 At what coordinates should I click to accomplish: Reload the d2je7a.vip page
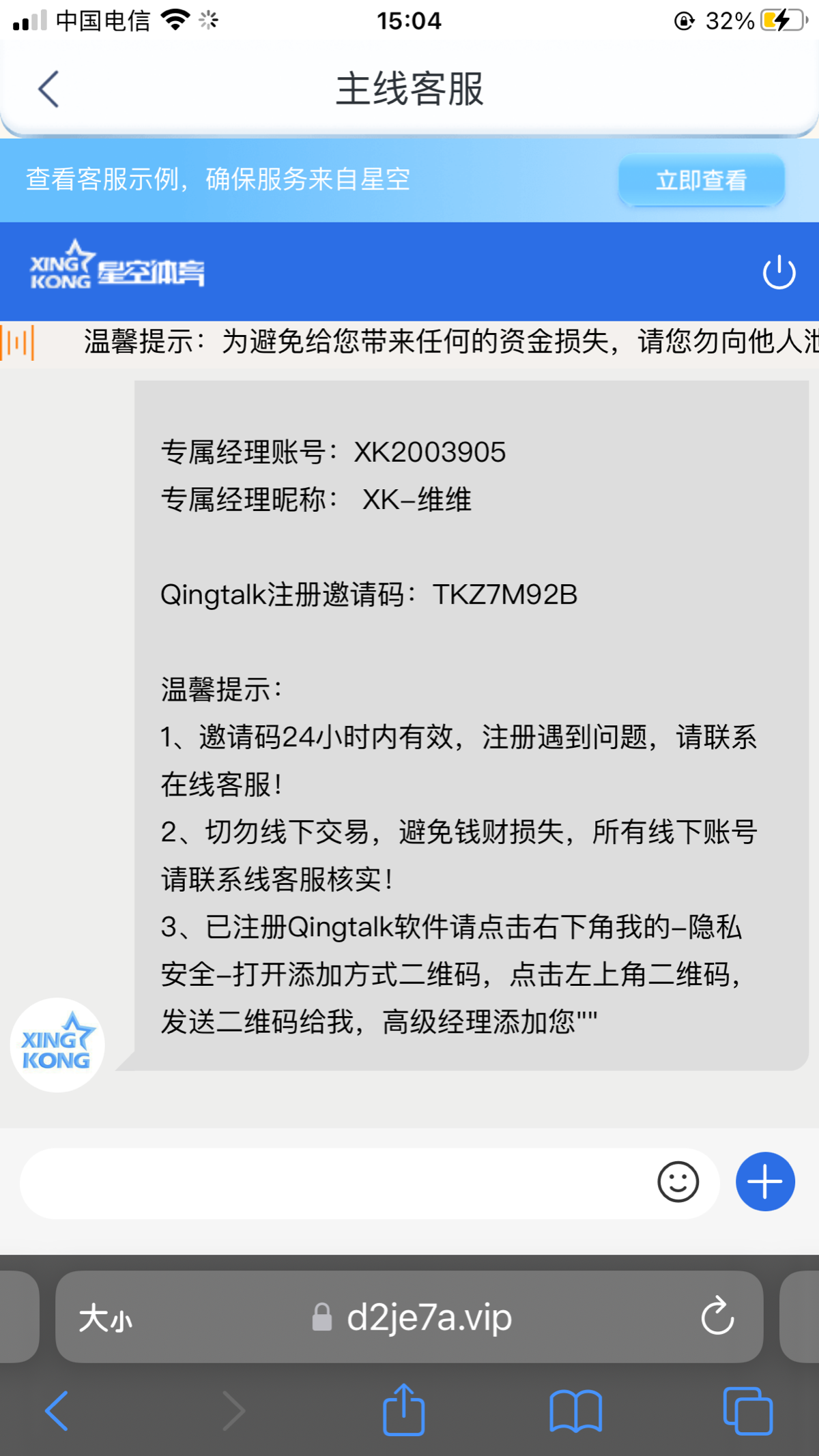click(x=717, y=1316)
